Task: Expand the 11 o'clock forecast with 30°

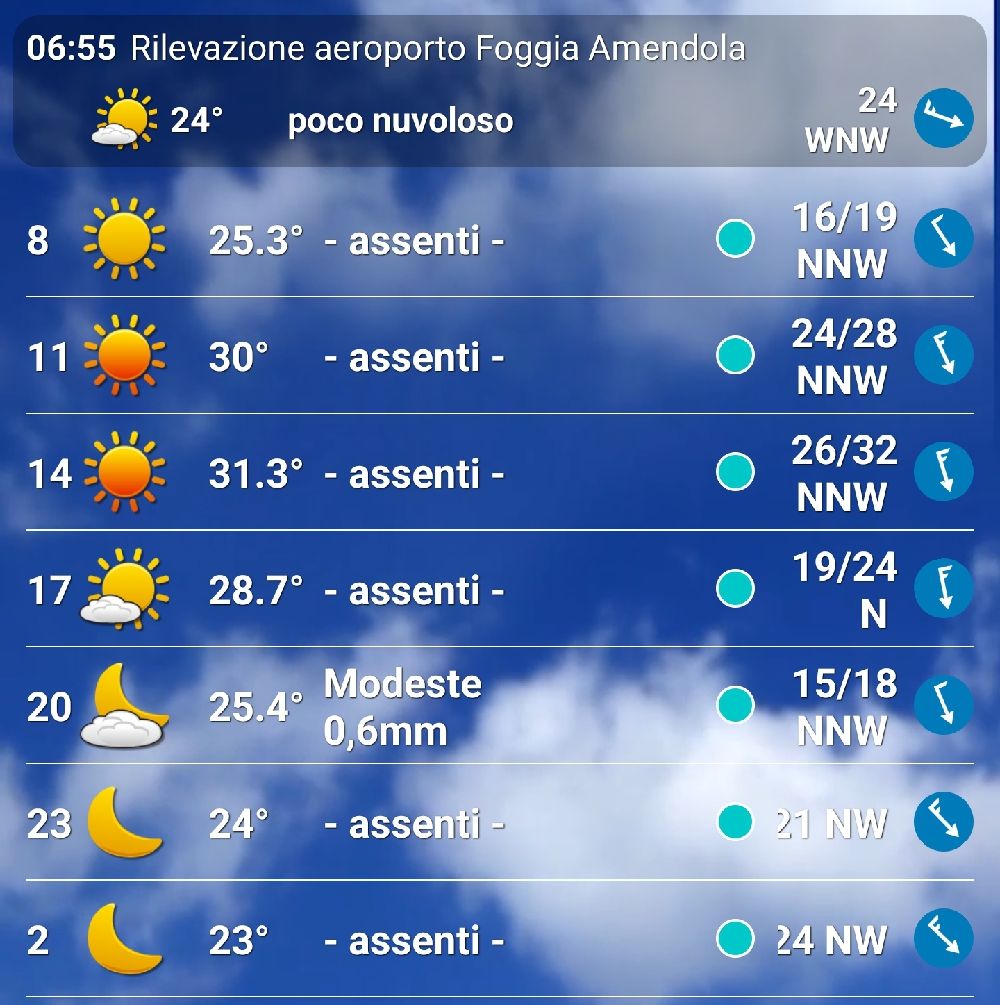Action: point(498,357)
